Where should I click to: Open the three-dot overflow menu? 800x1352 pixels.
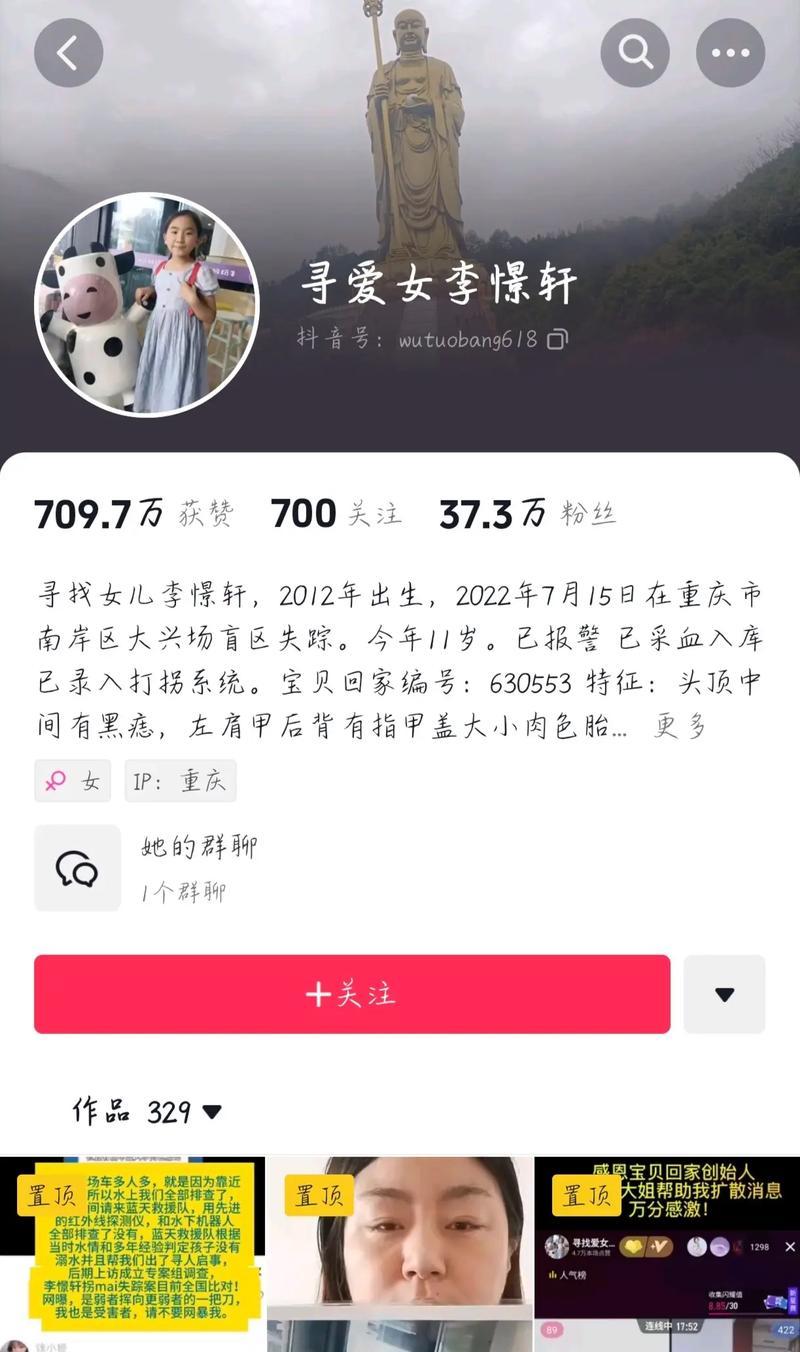tap(730, 53)
